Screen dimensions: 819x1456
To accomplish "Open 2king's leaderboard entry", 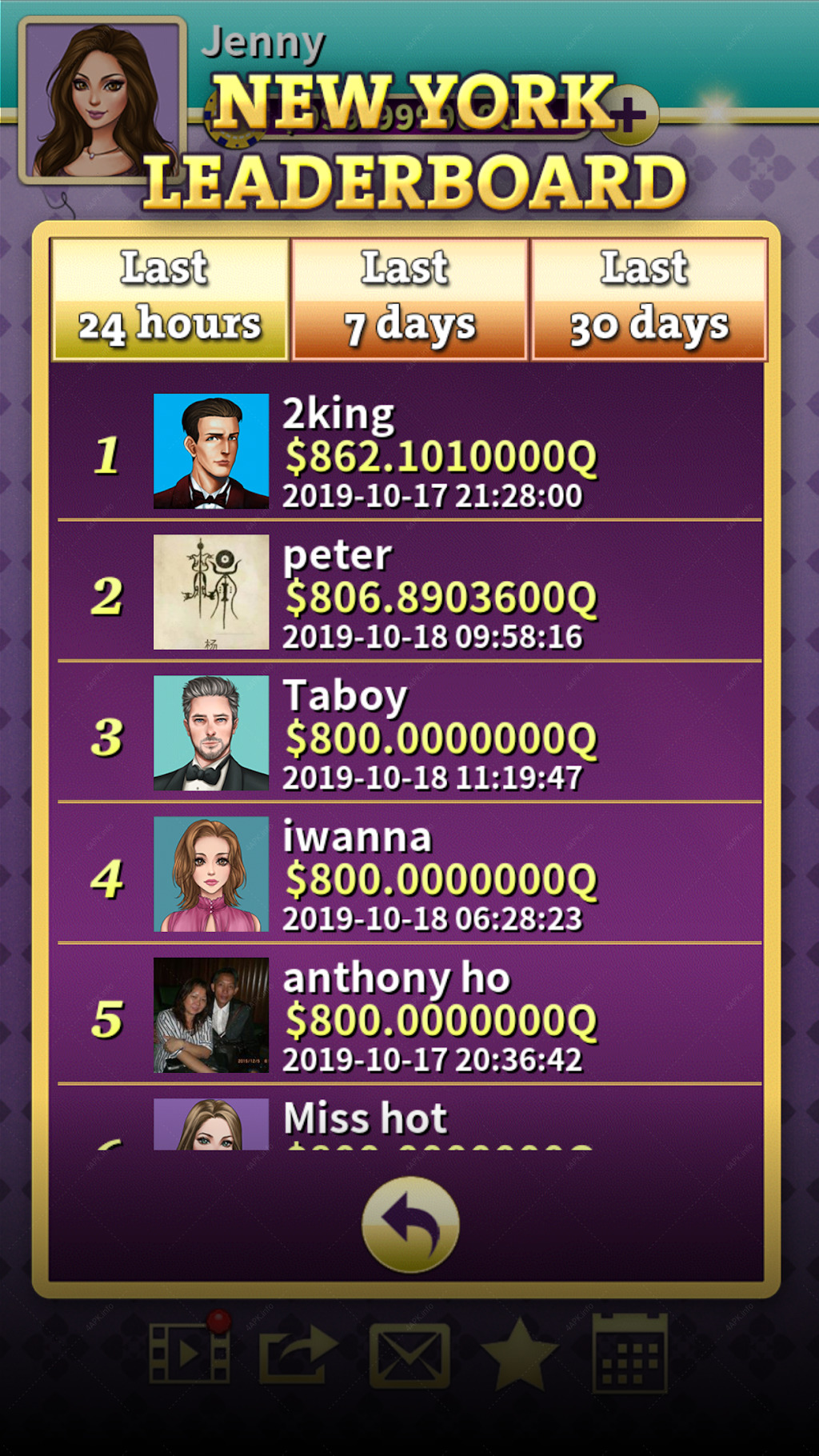I will point(409,450).
